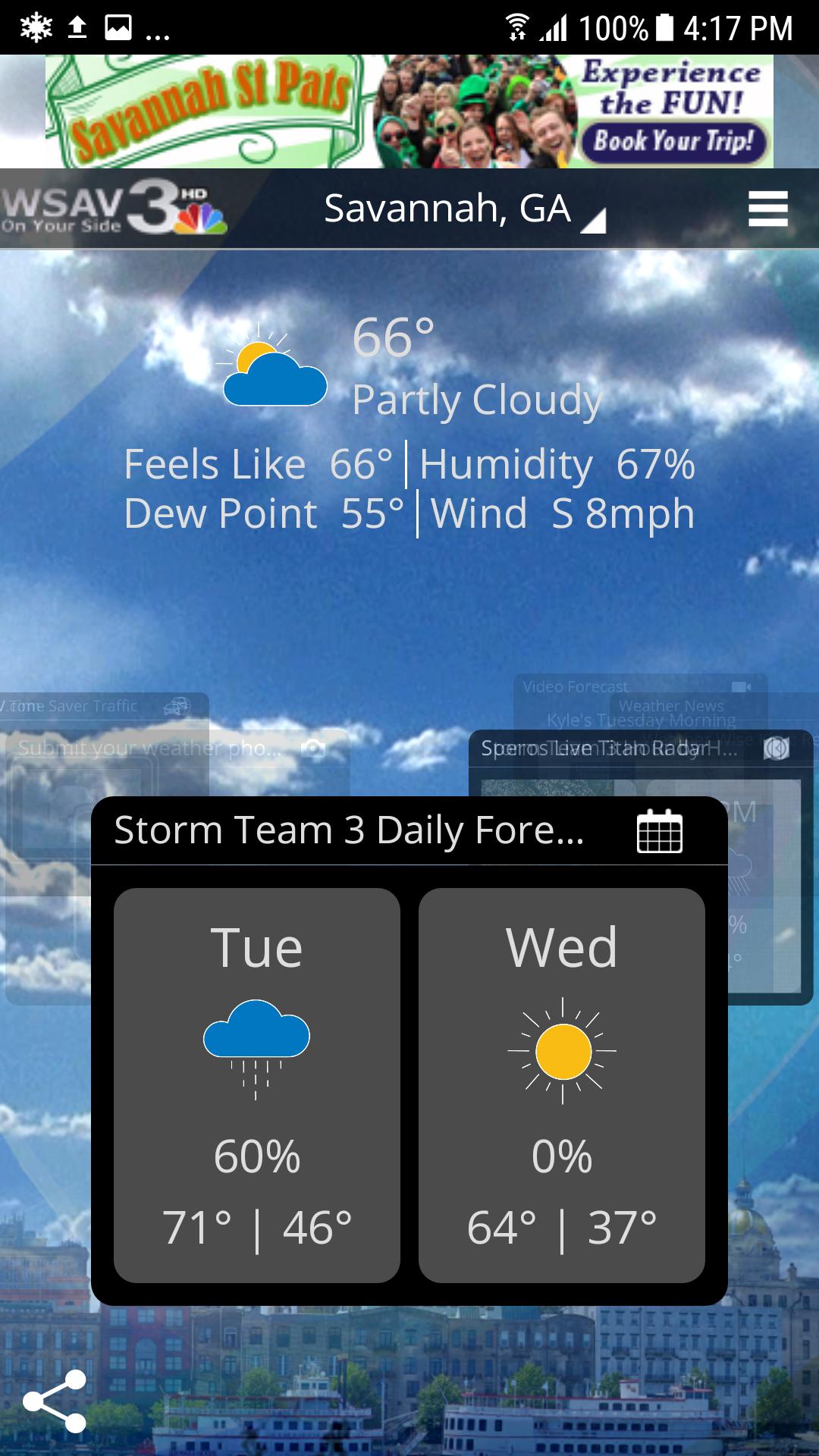Open the hamburger menu
The height and width of the screenshot is (1456, 819).
pos(767,209)
